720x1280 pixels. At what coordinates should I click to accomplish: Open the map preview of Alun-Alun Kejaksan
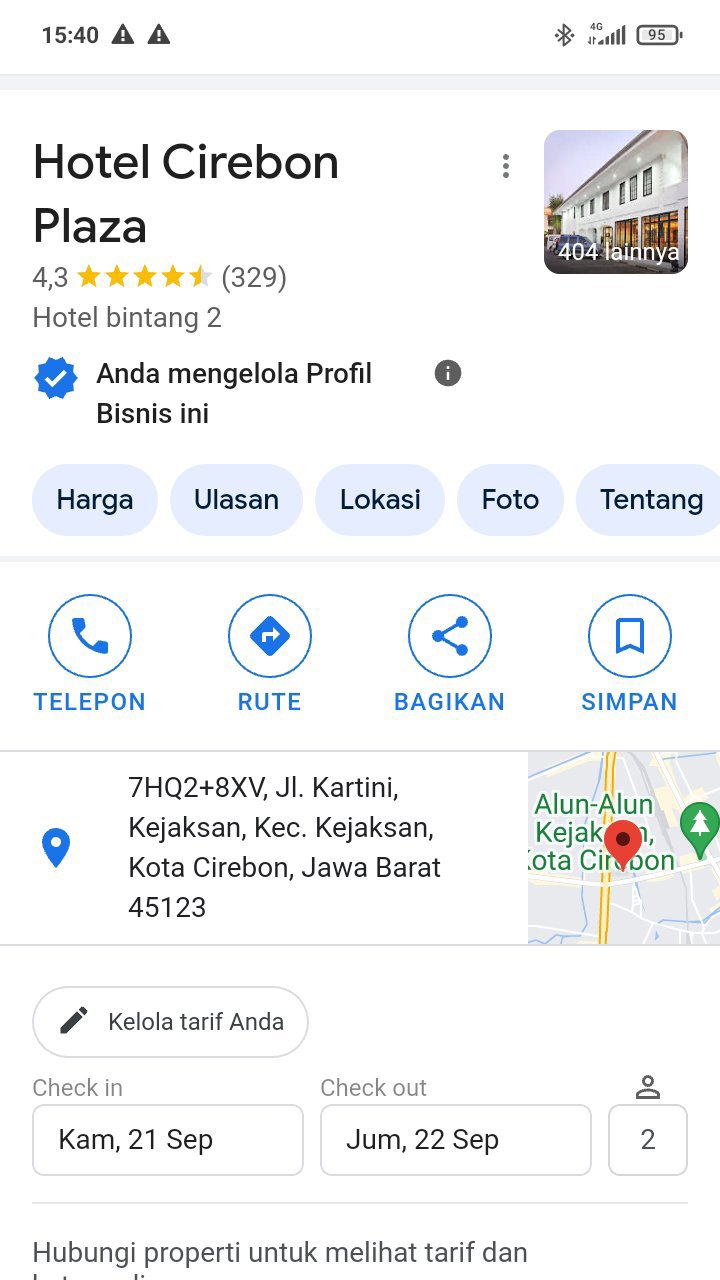[624, 848]
